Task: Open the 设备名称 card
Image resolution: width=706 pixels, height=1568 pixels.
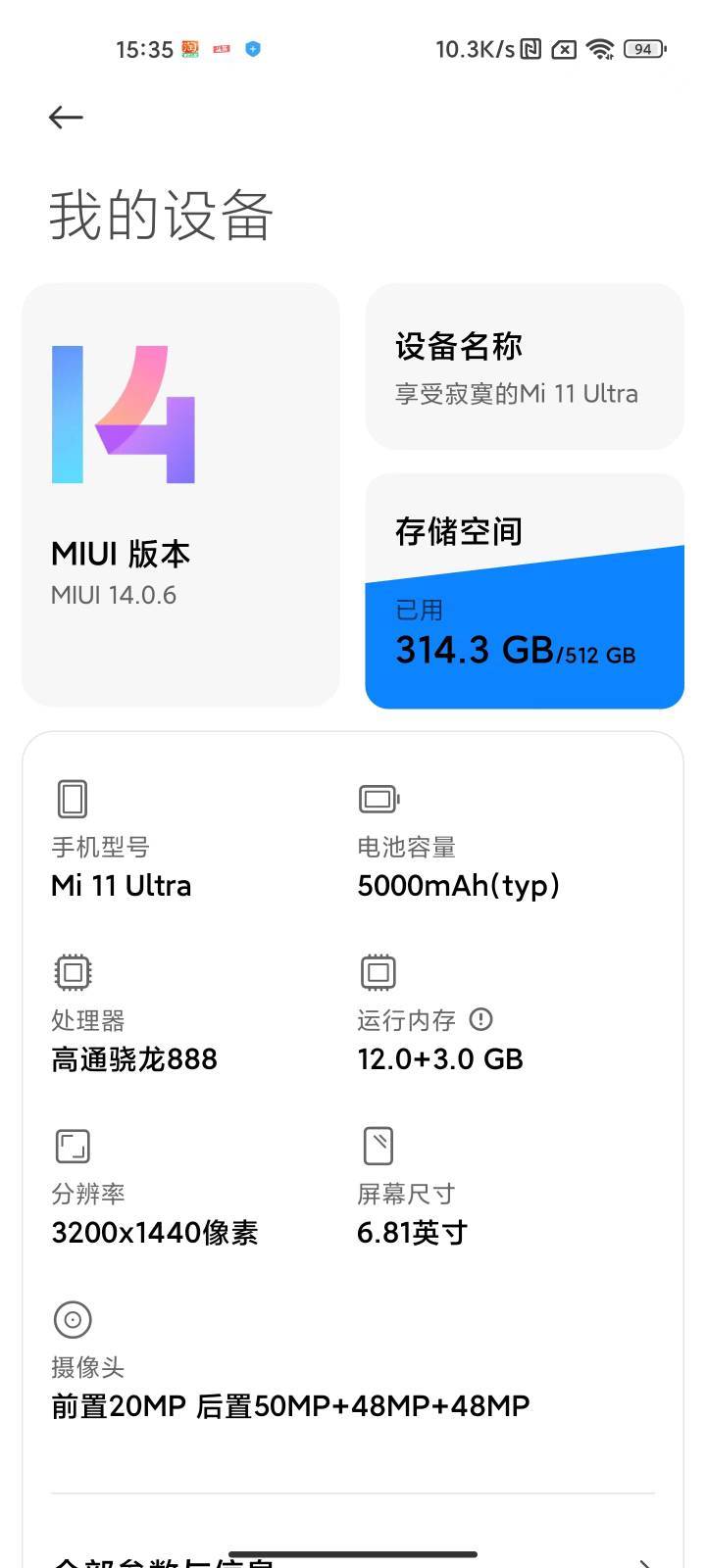Action: [x=525, y=367]
